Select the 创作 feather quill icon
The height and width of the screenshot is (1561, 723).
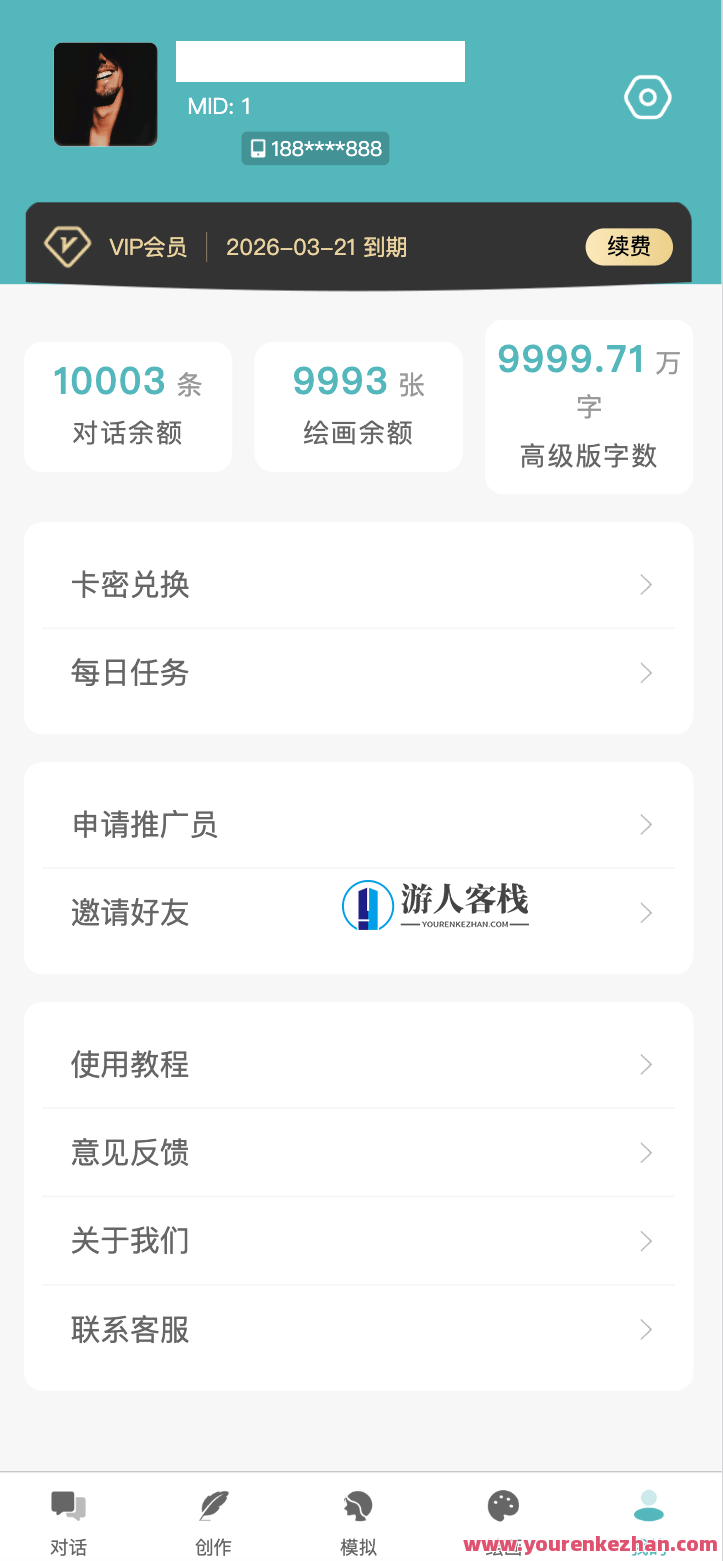coord(213,1506)
